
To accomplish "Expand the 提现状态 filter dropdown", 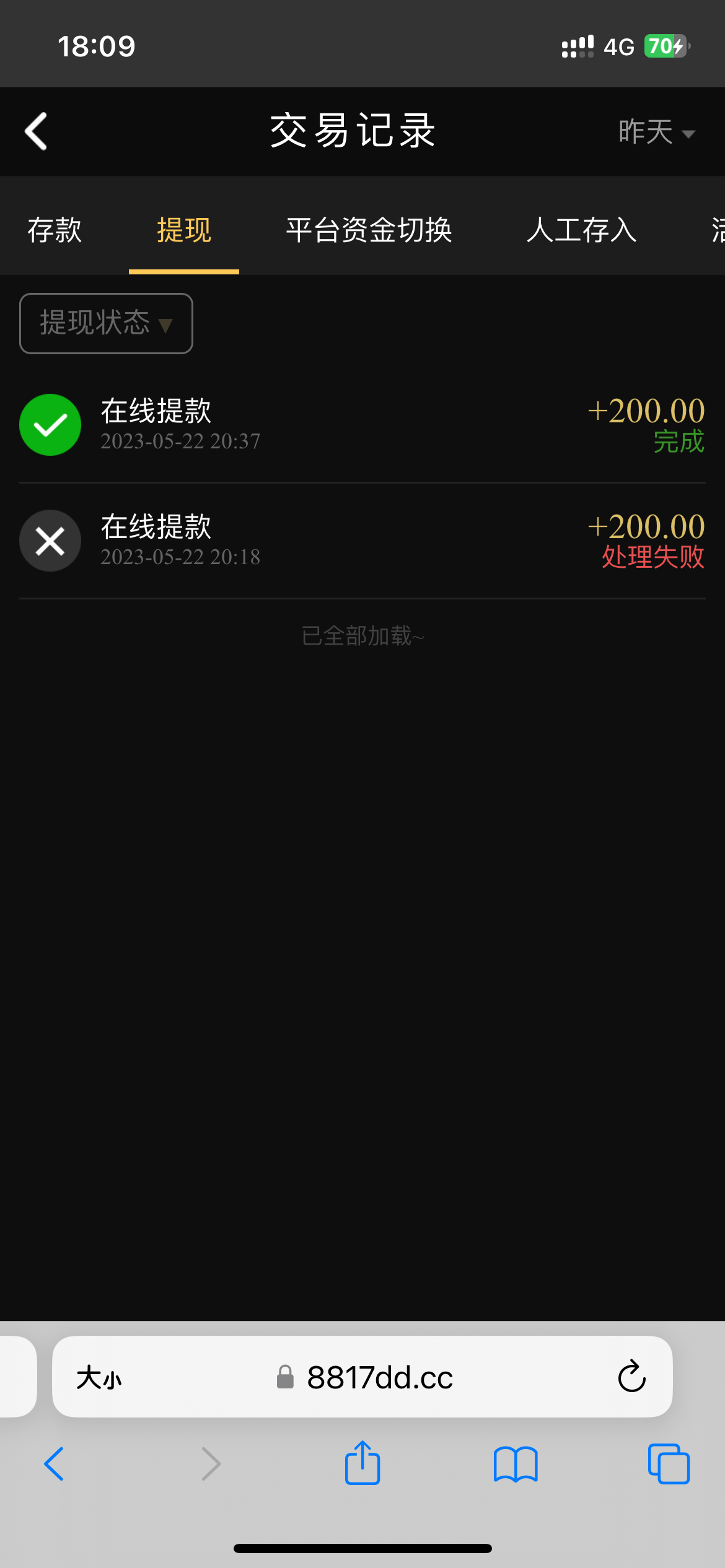I will (x=106, y=323).
